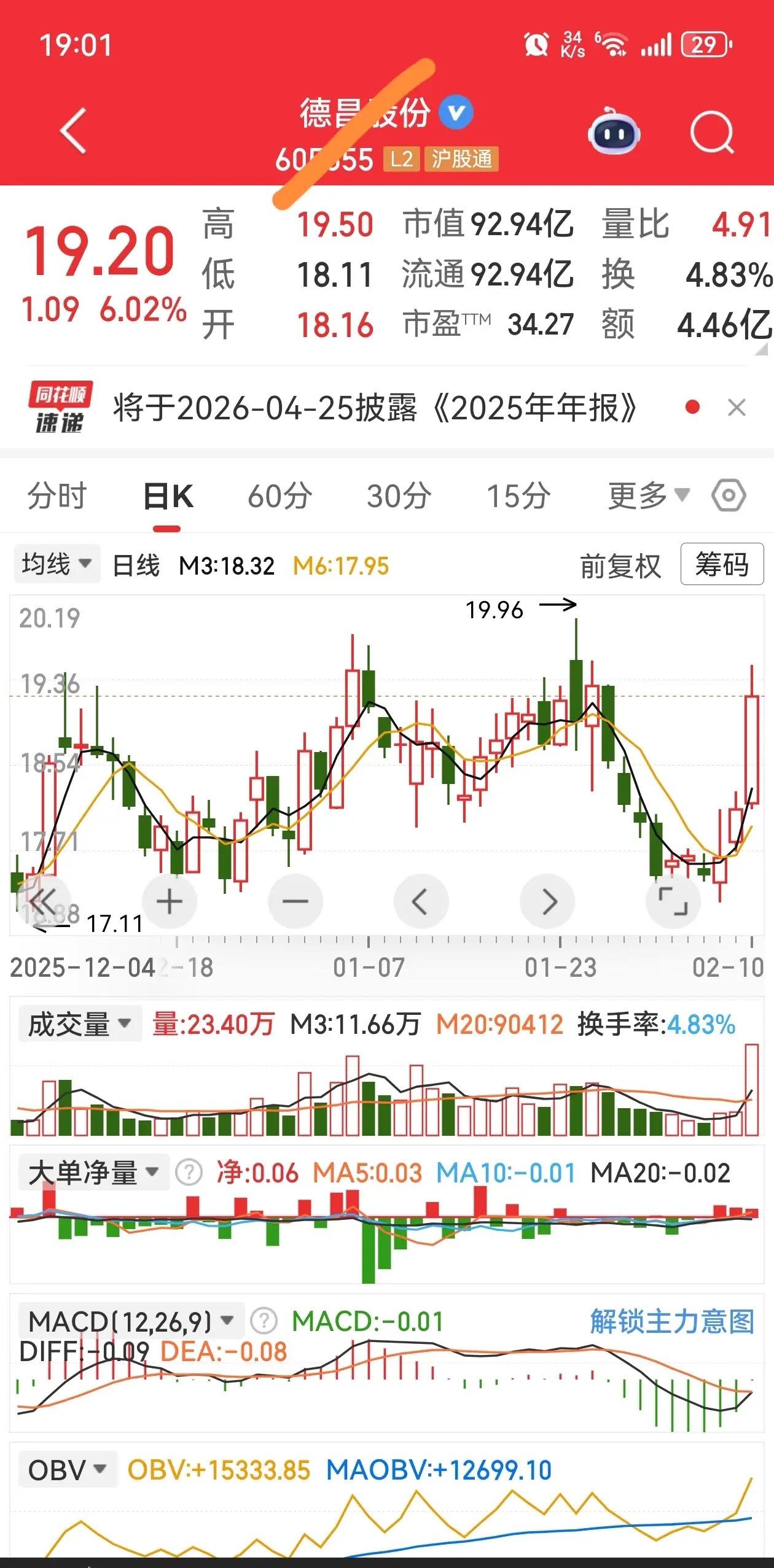The width and height of the screenshot is (774, 1568).
Task: Switch to the 15分 chart tab
Action: [518, 495]
